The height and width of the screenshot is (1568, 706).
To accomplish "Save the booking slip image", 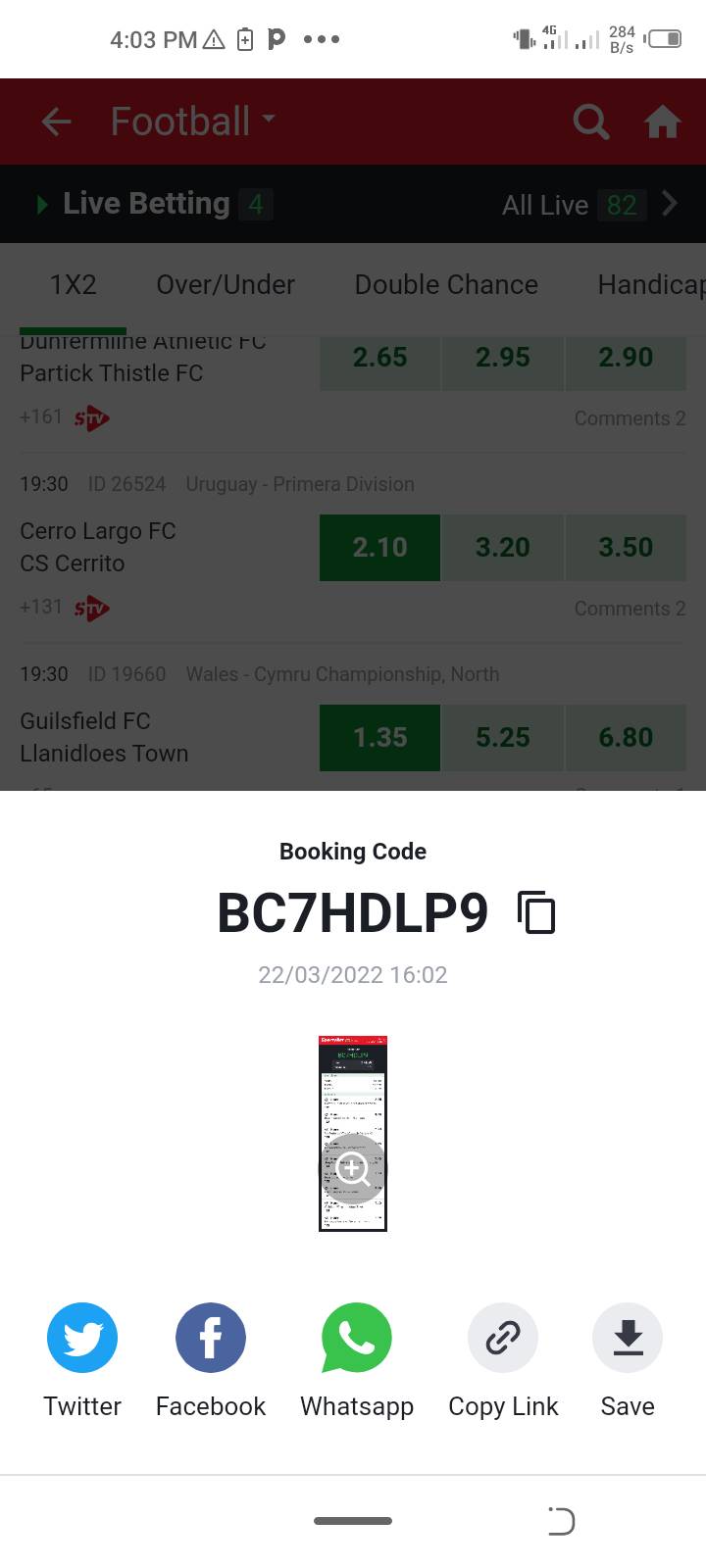I will (628, 1338).
